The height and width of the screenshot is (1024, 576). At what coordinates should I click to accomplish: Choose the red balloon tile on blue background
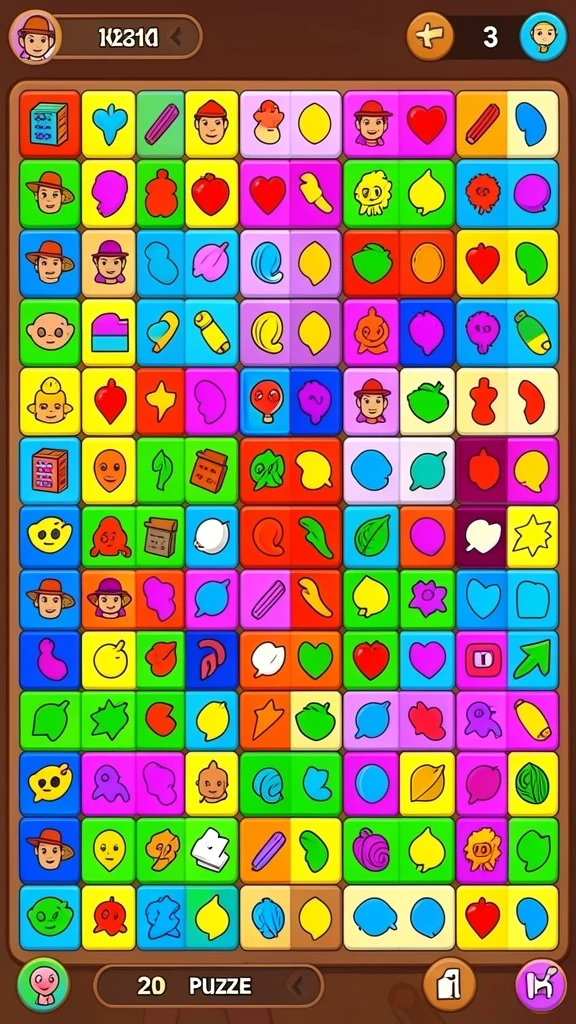[x=265, y=400]
